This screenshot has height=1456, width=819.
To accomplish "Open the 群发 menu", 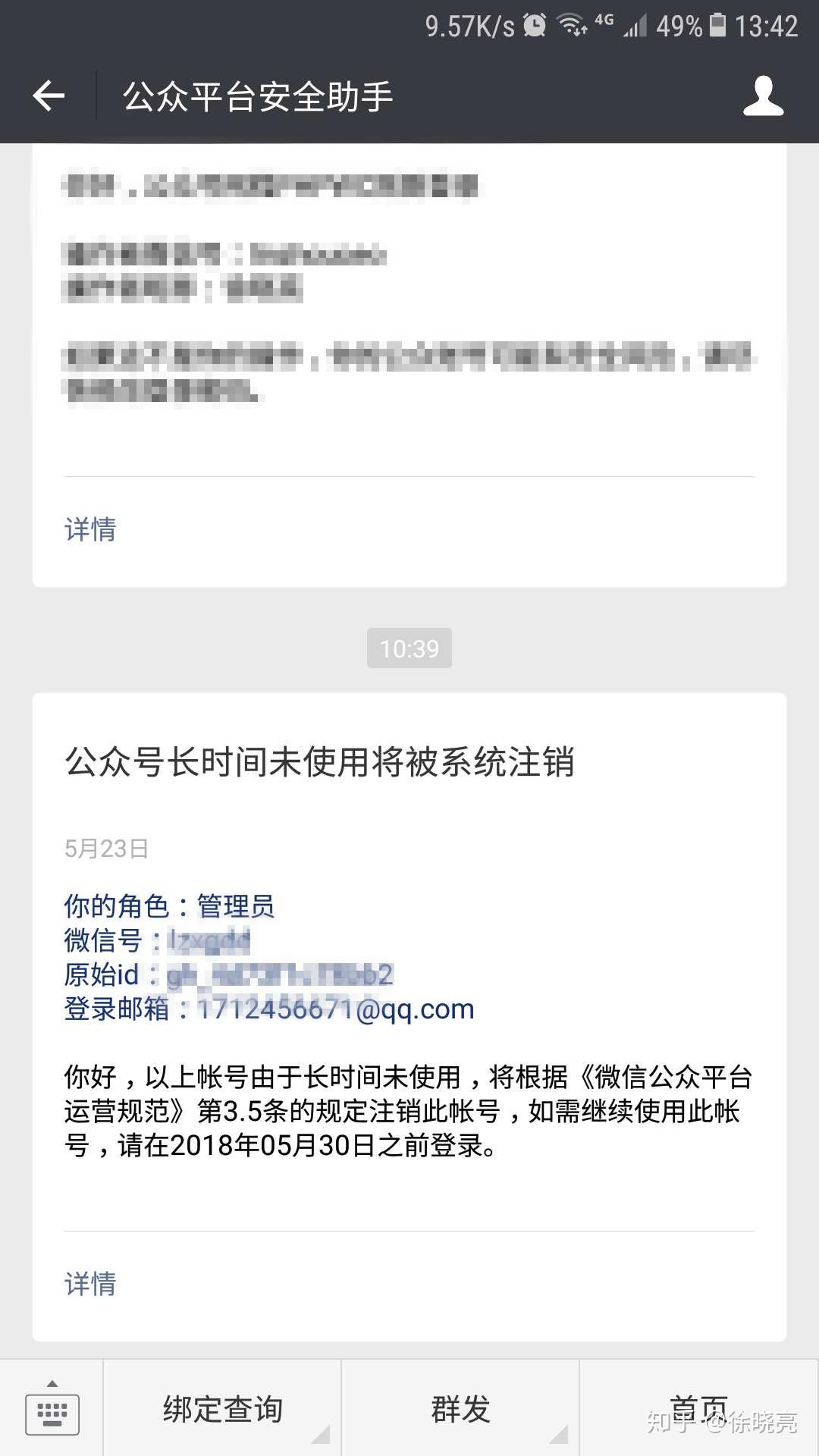I will pos(460,1409).
